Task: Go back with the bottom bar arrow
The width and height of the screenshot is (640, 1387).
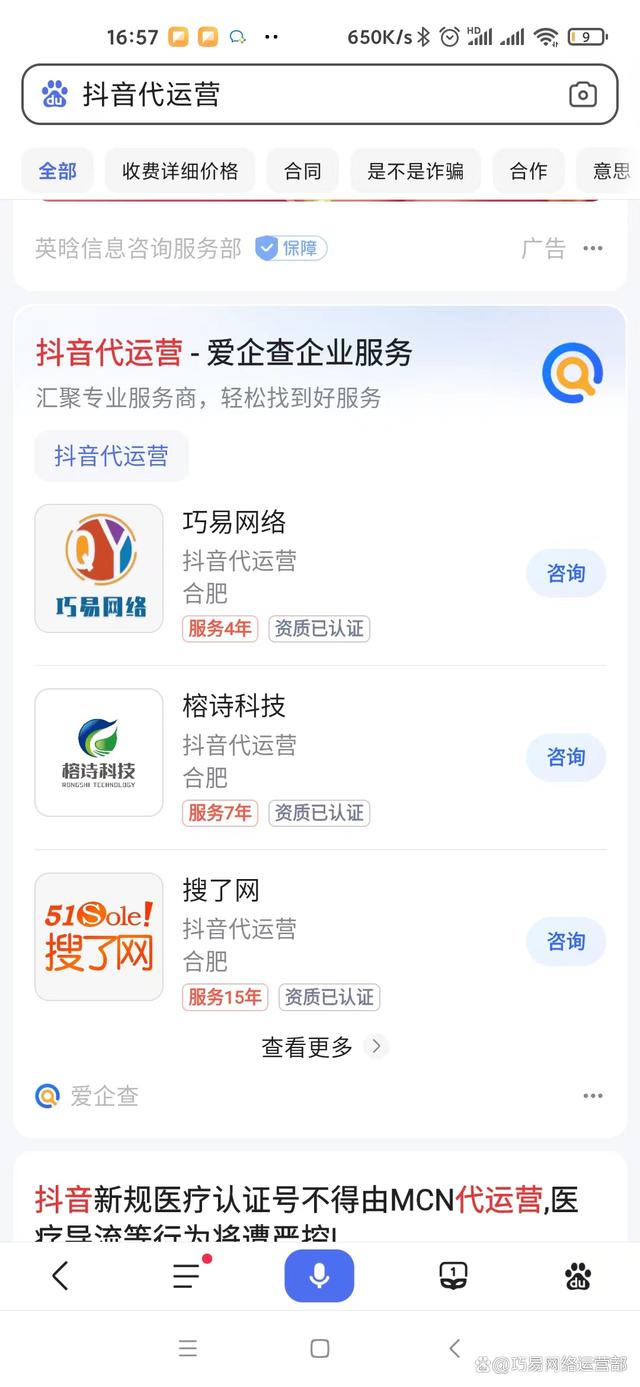Action: click(60, 1275)
